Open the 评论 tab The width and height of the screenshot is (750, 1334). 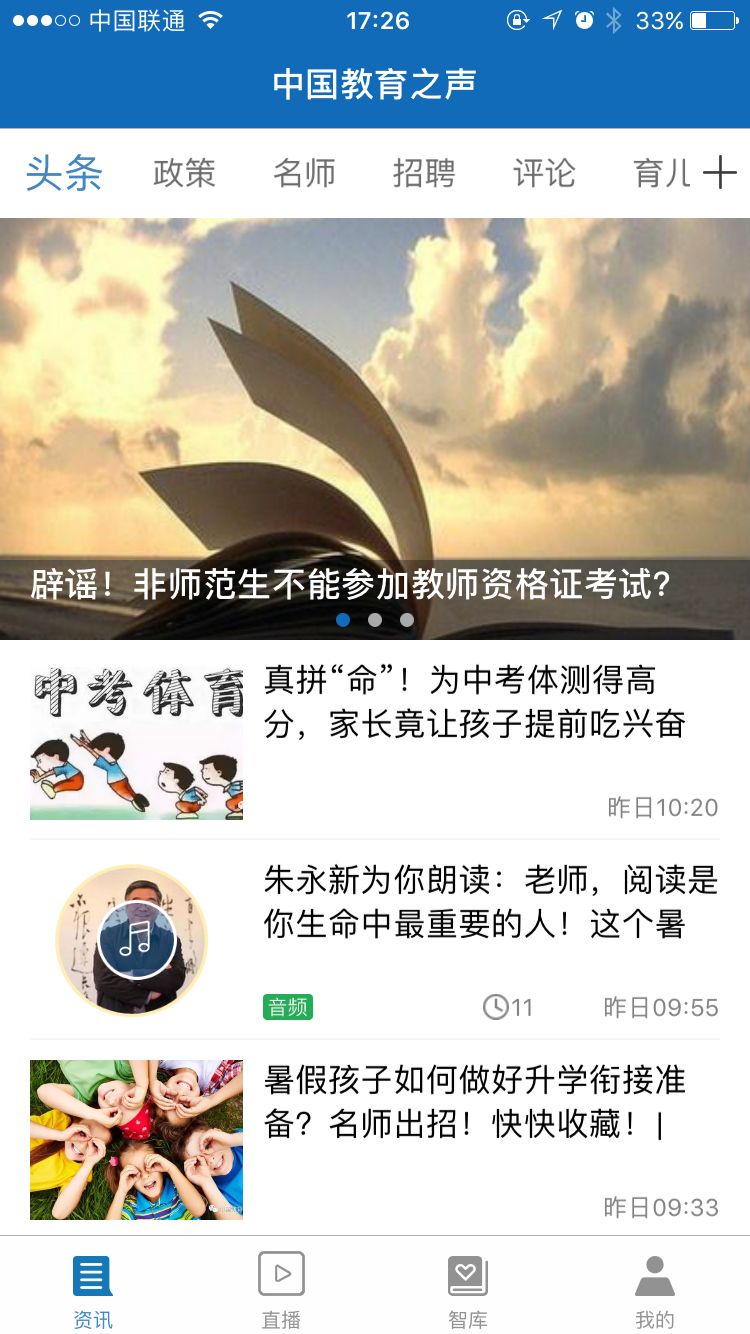tap(544, 173)
